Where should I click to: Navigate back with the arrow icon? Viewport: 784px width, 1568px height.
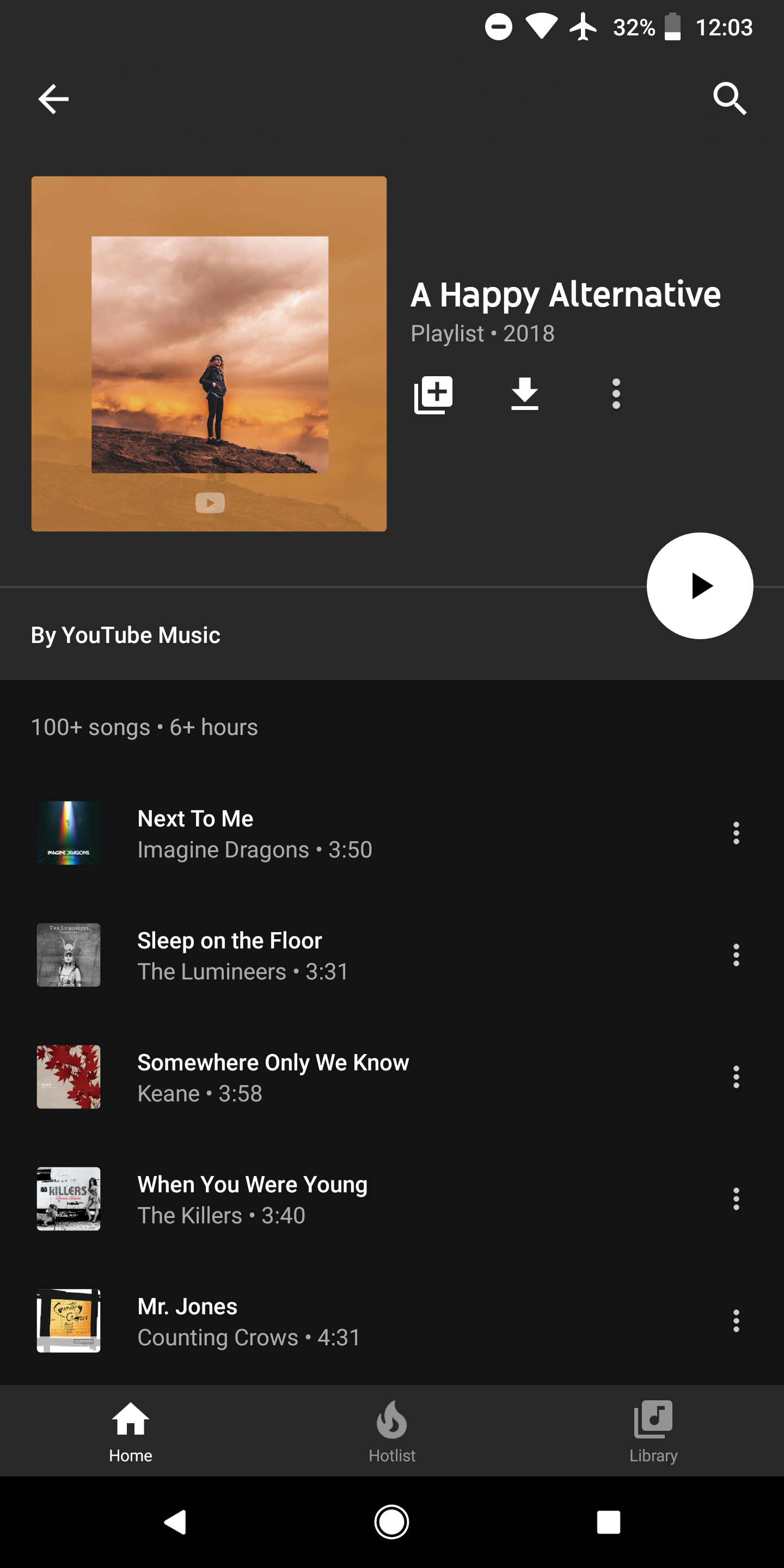pyautogui.click(x=53, y=98)
